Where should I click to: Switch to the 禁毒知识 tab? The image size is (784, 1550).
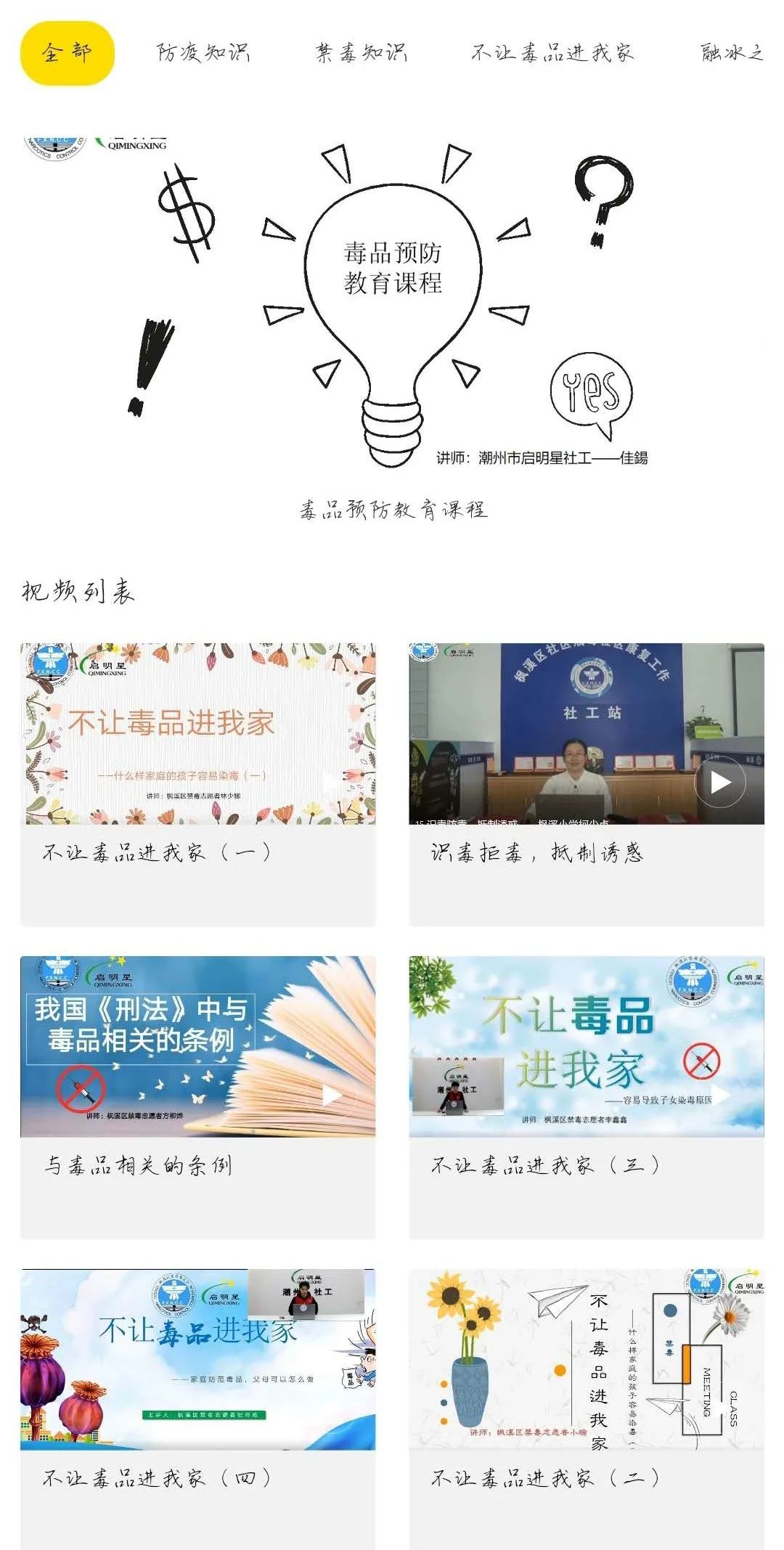click(x=361, y=53)
